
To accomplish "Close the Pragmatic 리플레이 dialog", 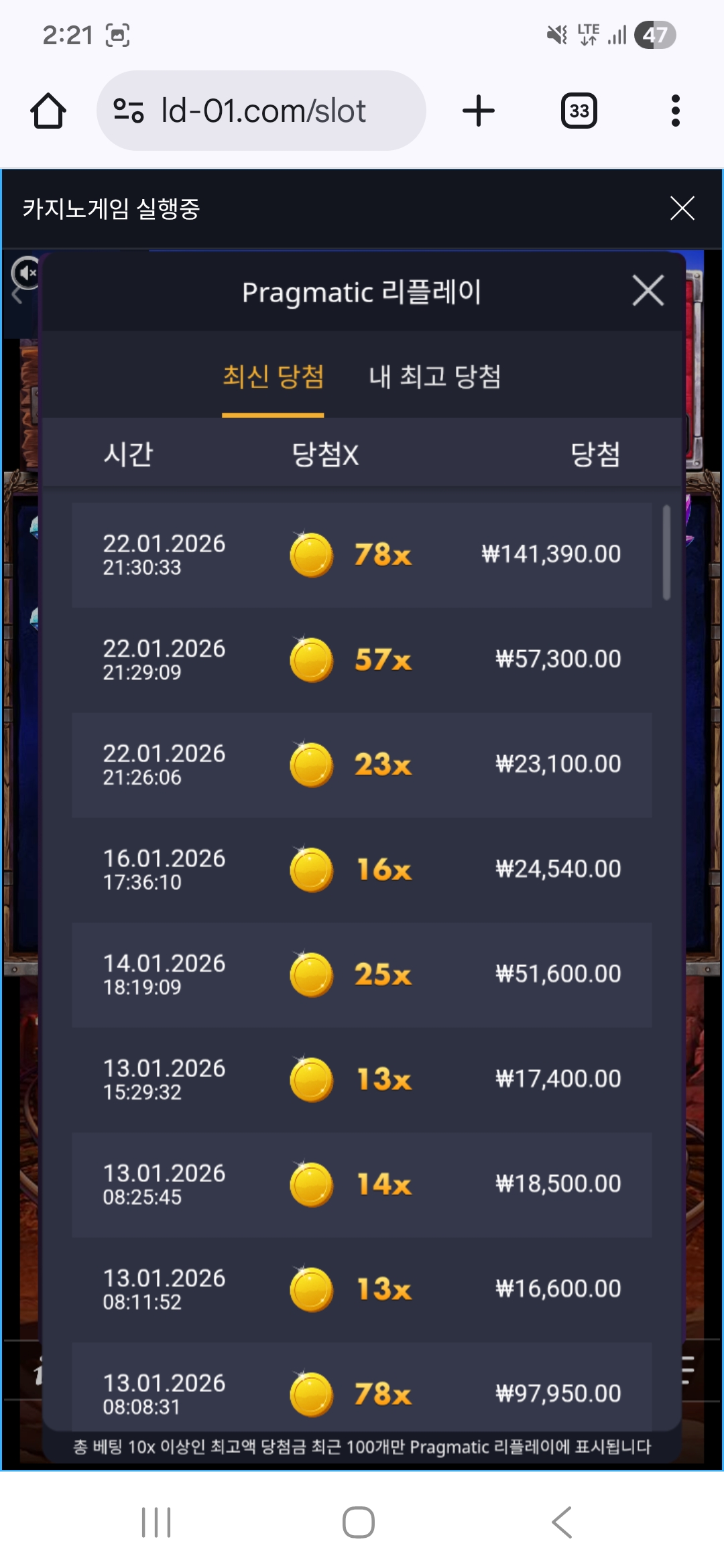I will coord(648,291).
